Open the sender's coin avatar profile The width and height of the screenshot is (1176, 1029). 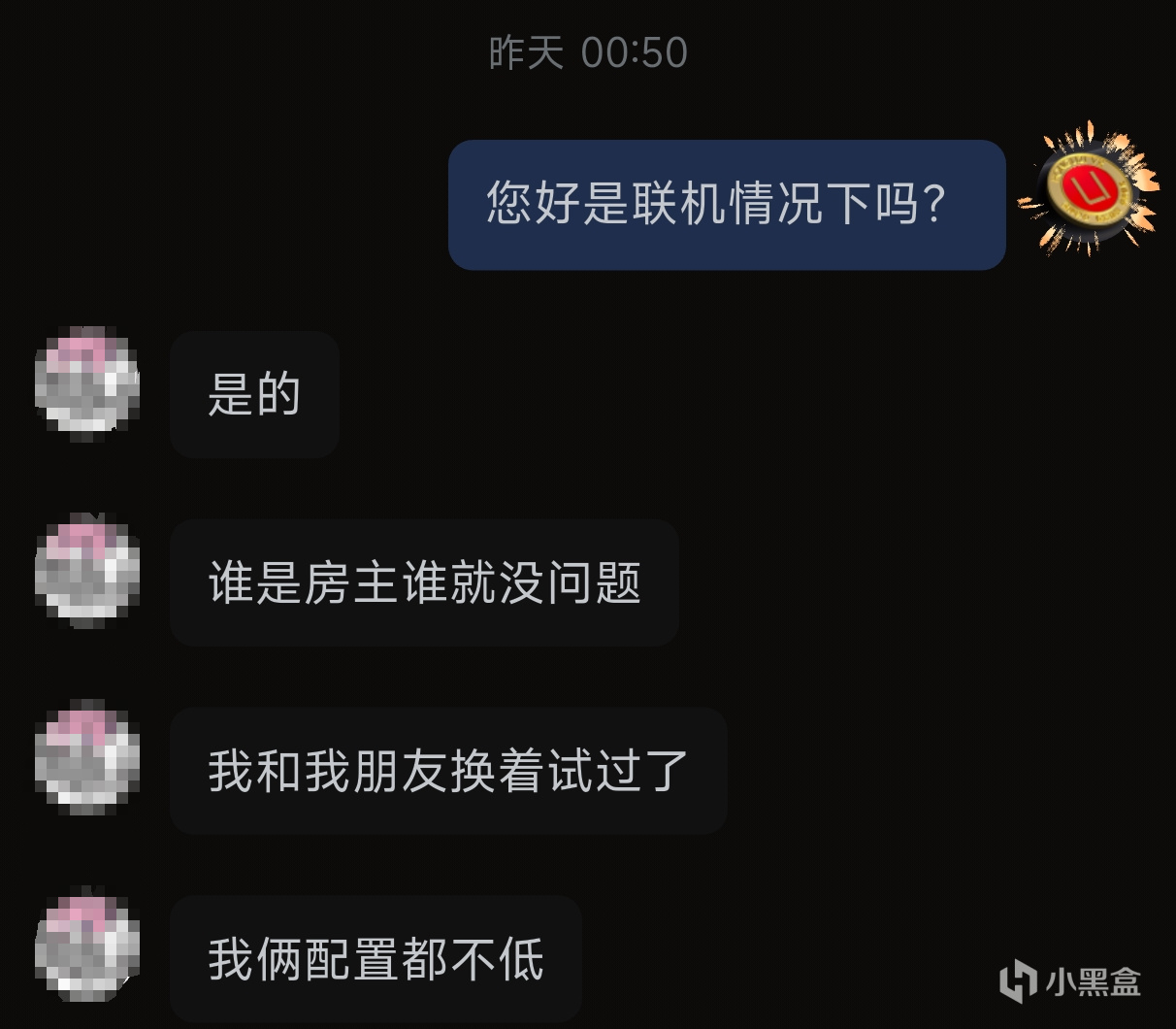coord(1088,187)
